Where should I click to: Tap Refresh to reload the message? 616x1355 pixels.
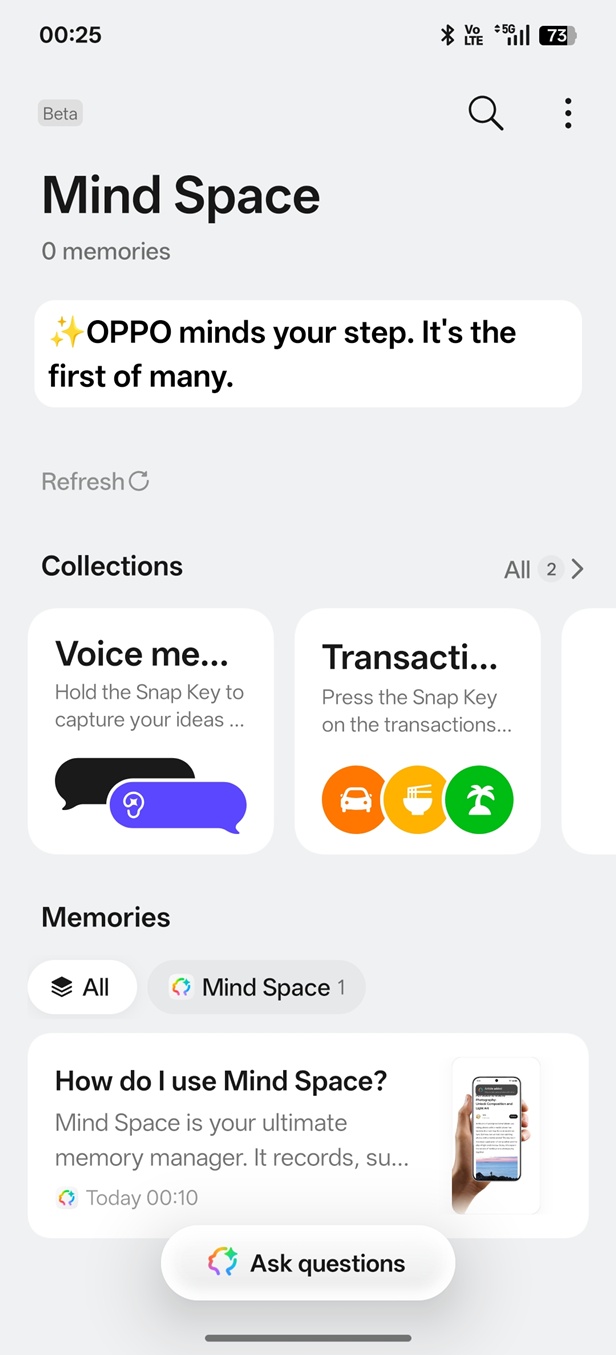click(95, 481)
